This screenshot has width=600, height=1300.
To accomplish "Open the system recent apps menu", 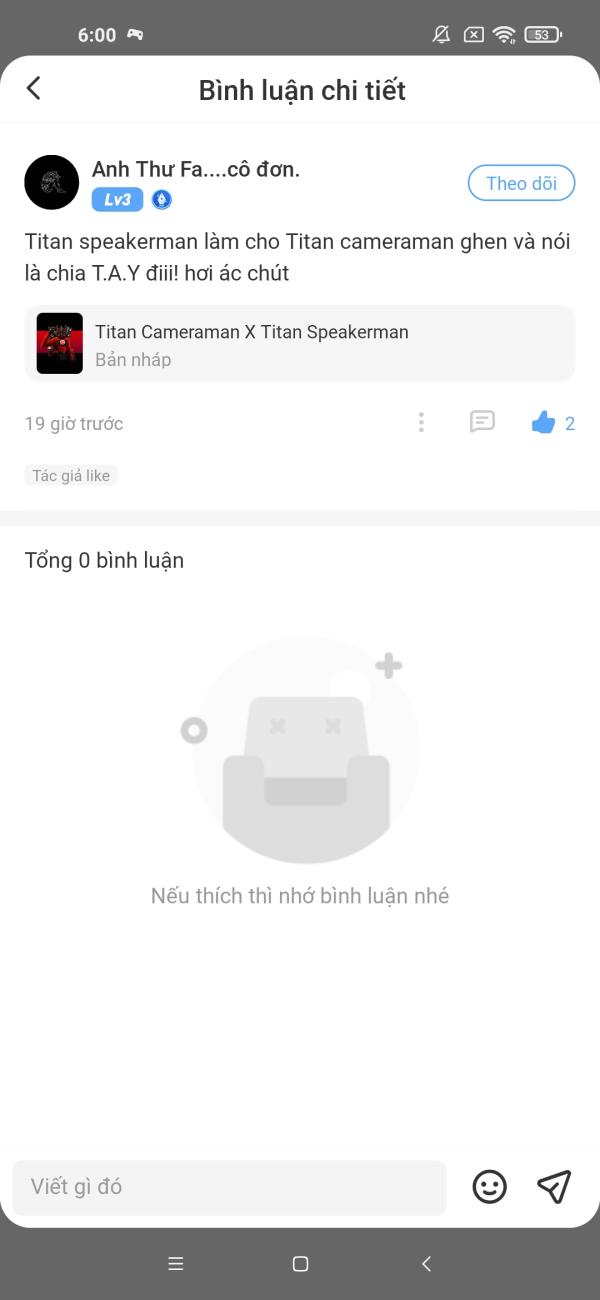I will (176, 1264).
